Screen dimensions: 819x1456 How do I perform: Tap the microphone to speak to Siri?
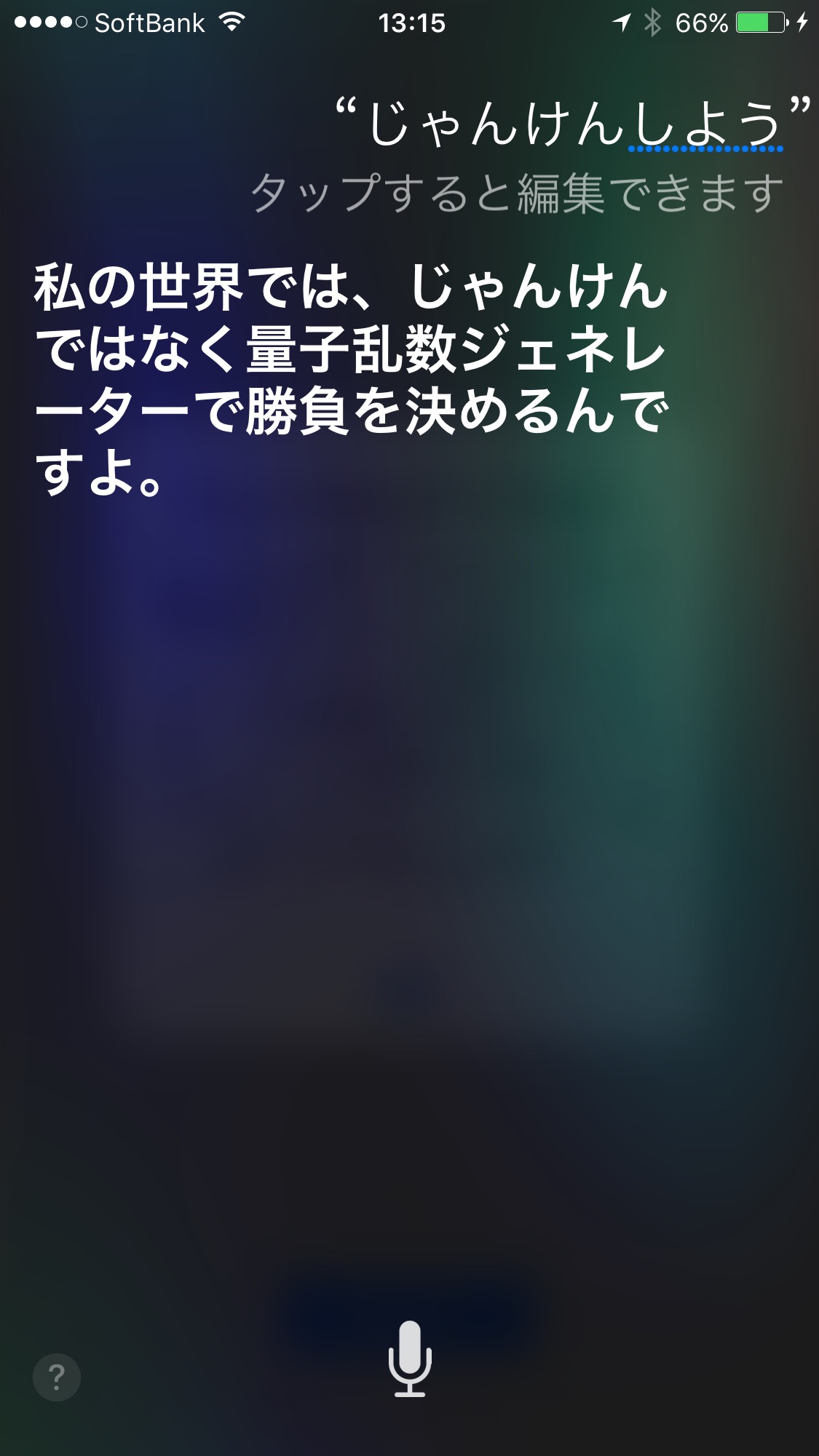pos(410,1358)
